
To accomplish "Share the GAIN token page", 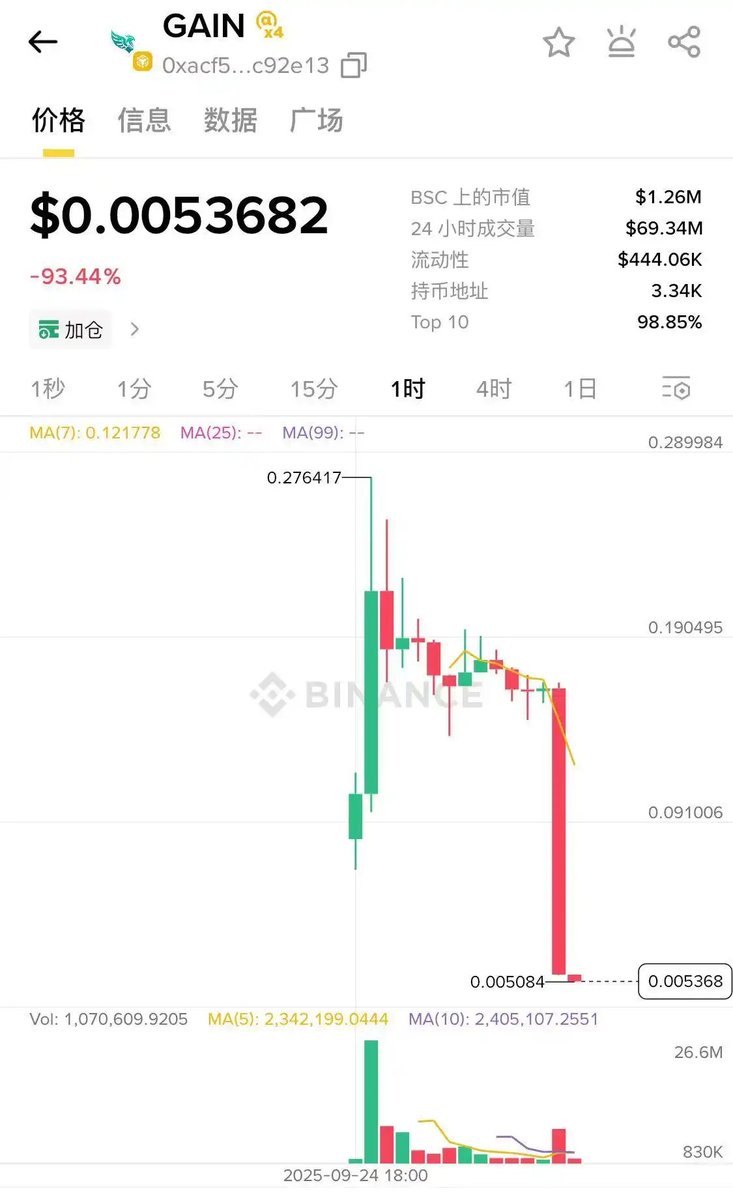I will (x=684, y=43).
